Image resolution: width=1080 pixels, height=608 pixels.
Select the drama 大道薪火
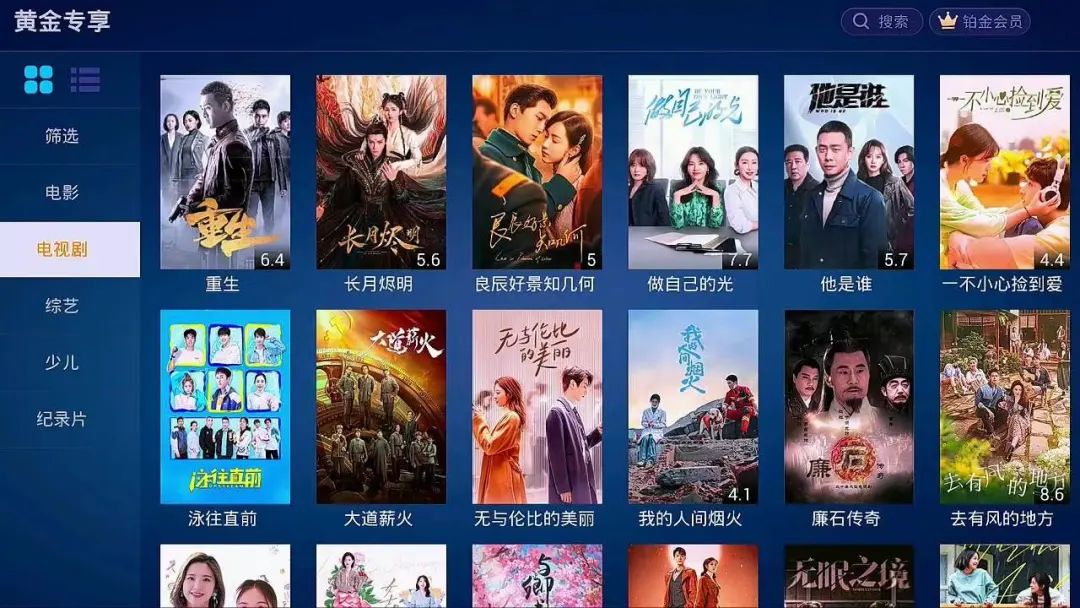381,407
